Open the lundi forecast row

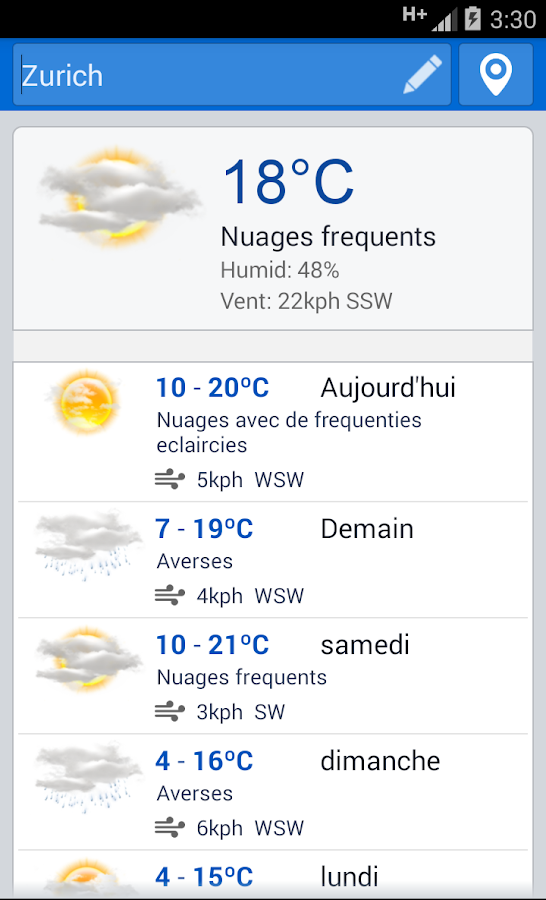(x=273, y=875)
